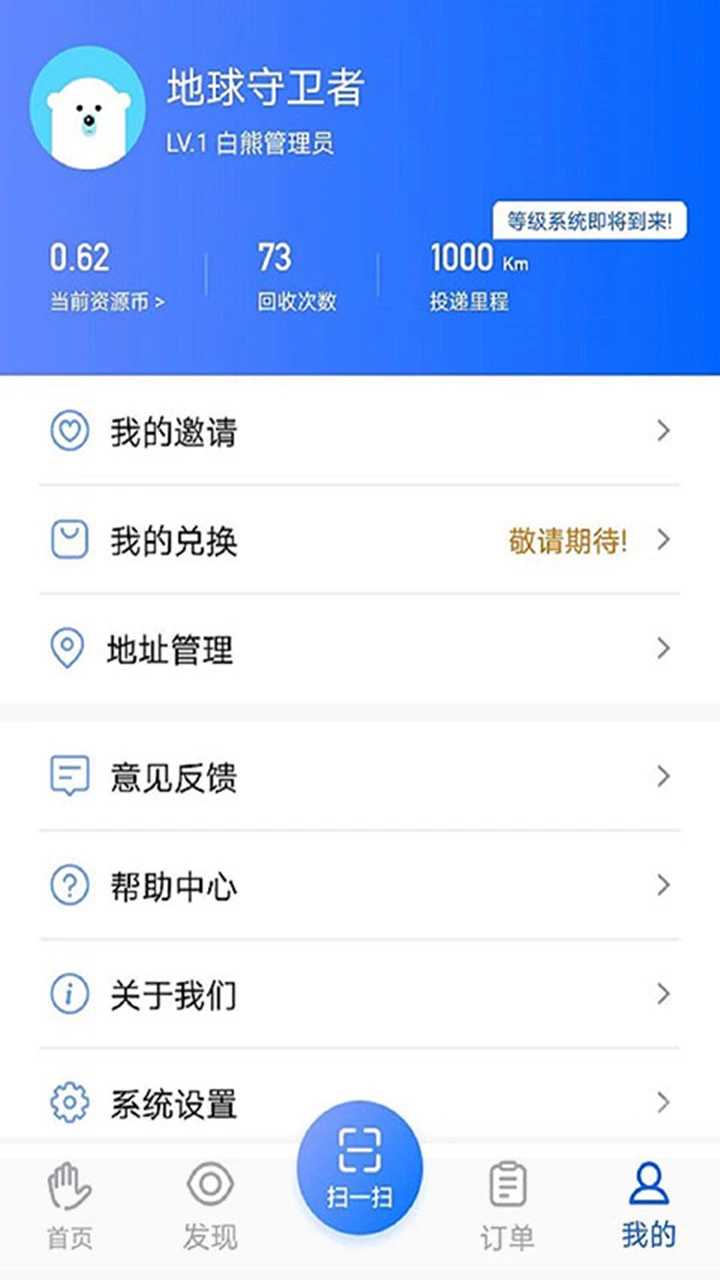Click the gear icon next to 系统设置

click(x=67, y=1102)
